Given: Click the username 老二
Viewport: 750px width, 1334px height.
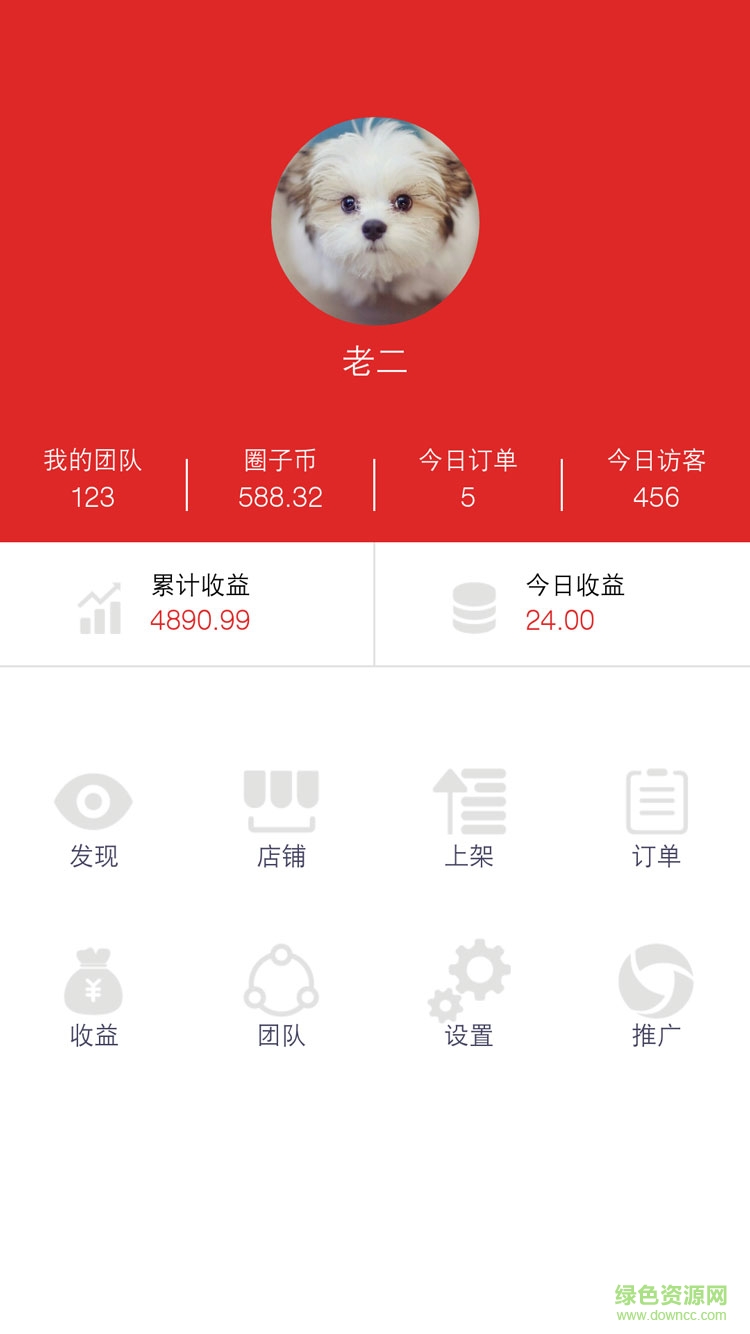Looking at the screenshot, I should (375, 362).
